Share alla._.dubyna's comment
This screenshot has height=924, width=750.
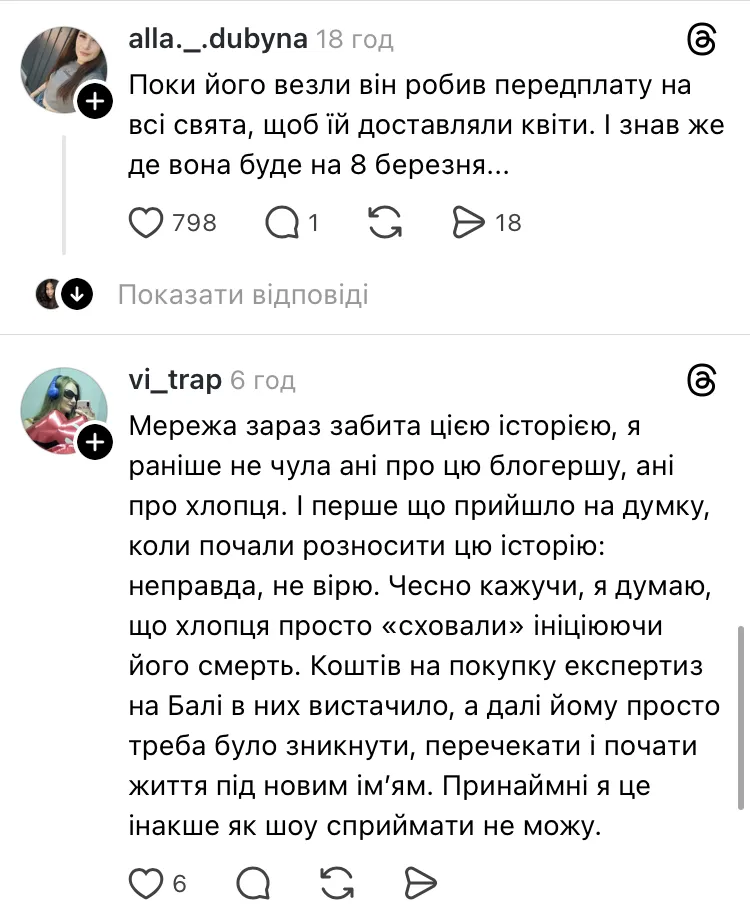tap(469, 222)
